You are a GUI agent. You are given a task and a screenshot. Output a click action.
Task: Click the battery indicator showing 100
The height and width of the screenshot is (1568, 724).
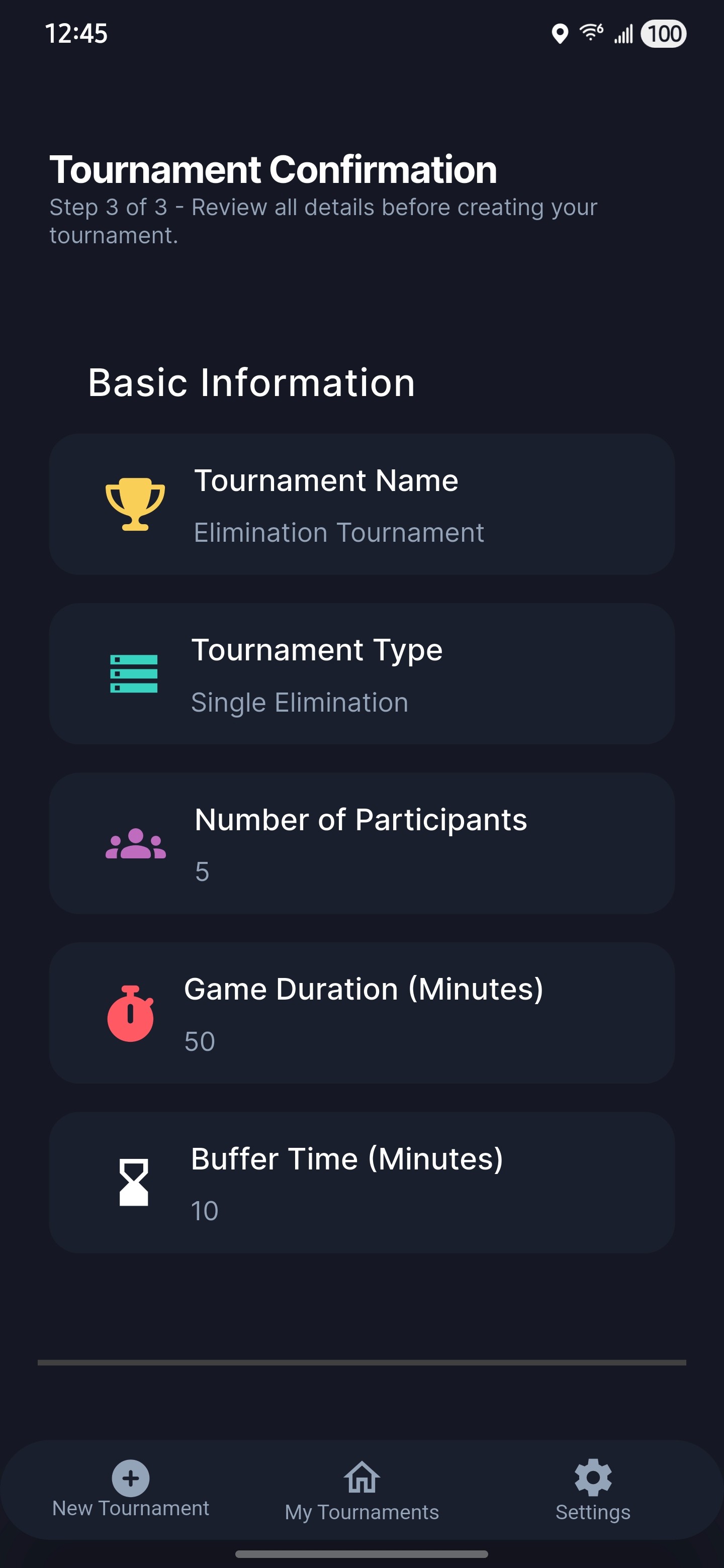click(664, 34)
